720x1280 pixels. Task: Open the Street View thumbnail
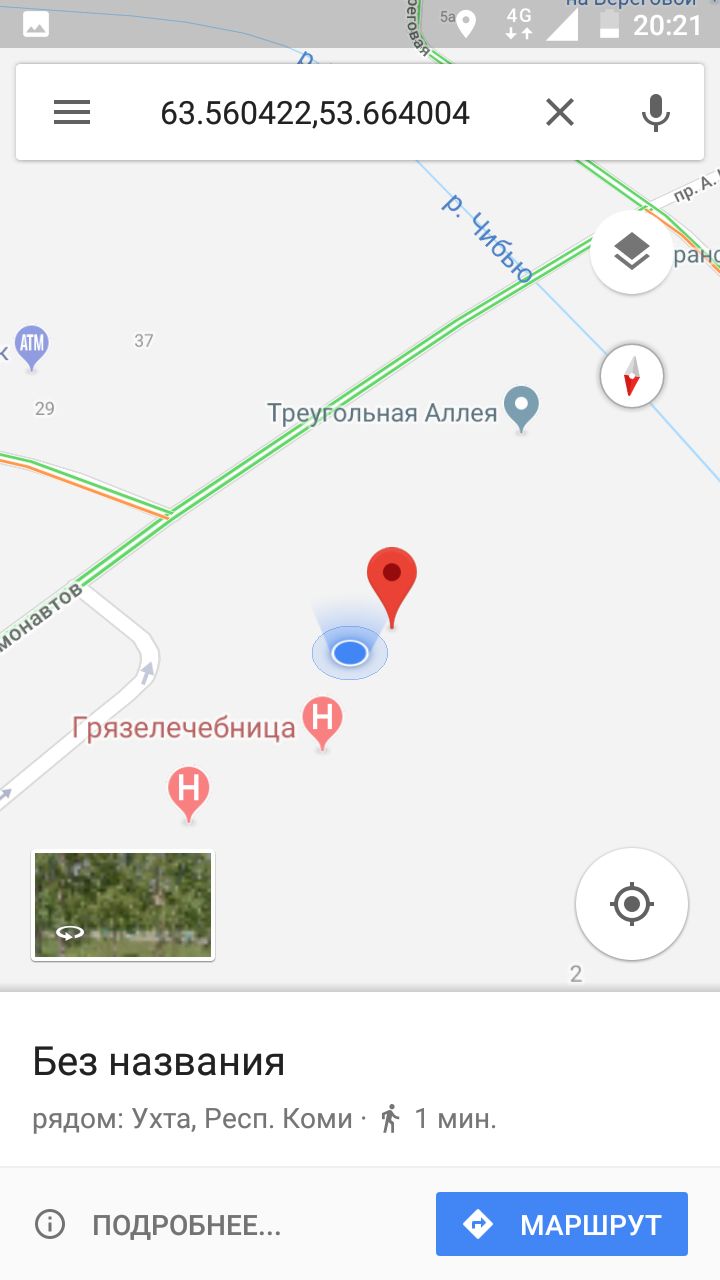pos(123,905)
